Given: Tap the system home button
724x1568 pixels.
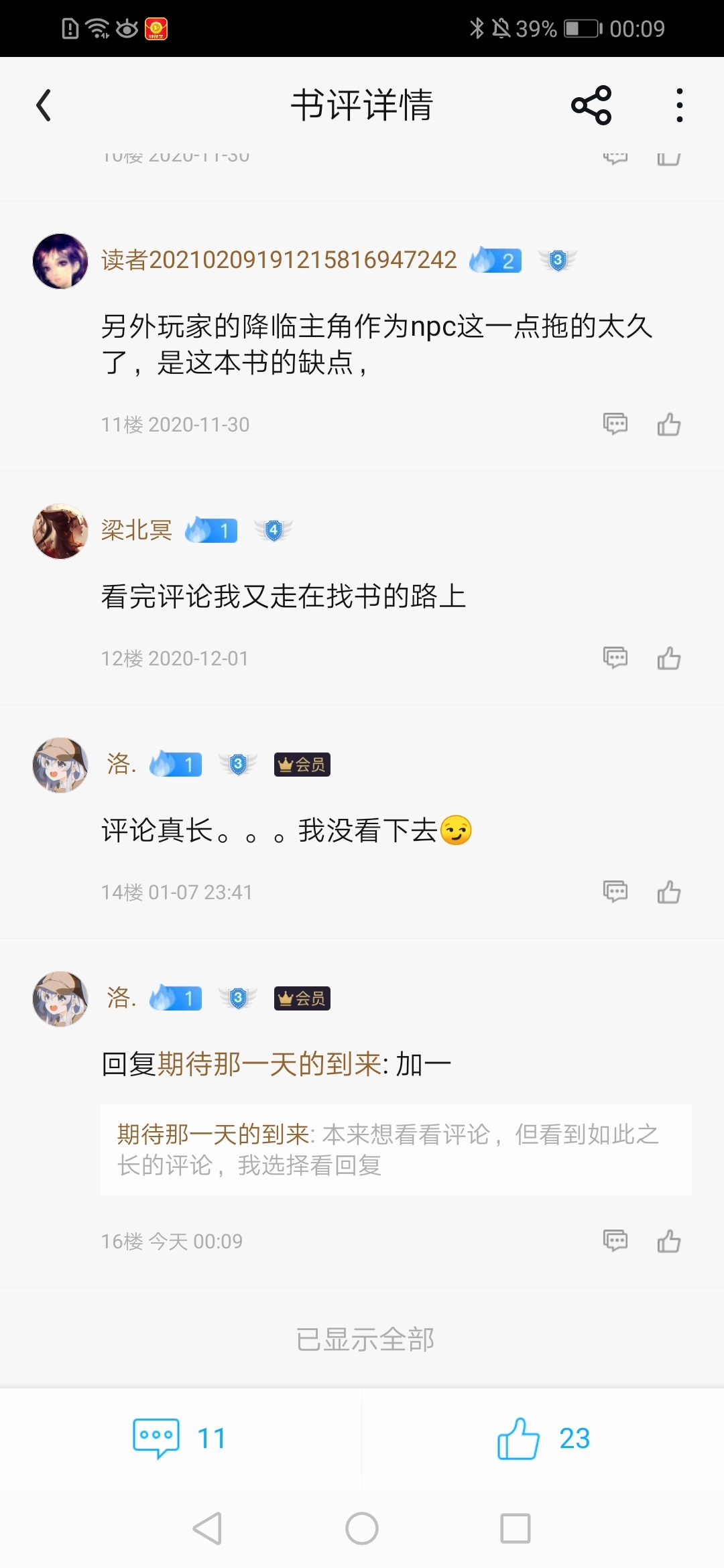Looking at the screenshot, I should 362,1528.
